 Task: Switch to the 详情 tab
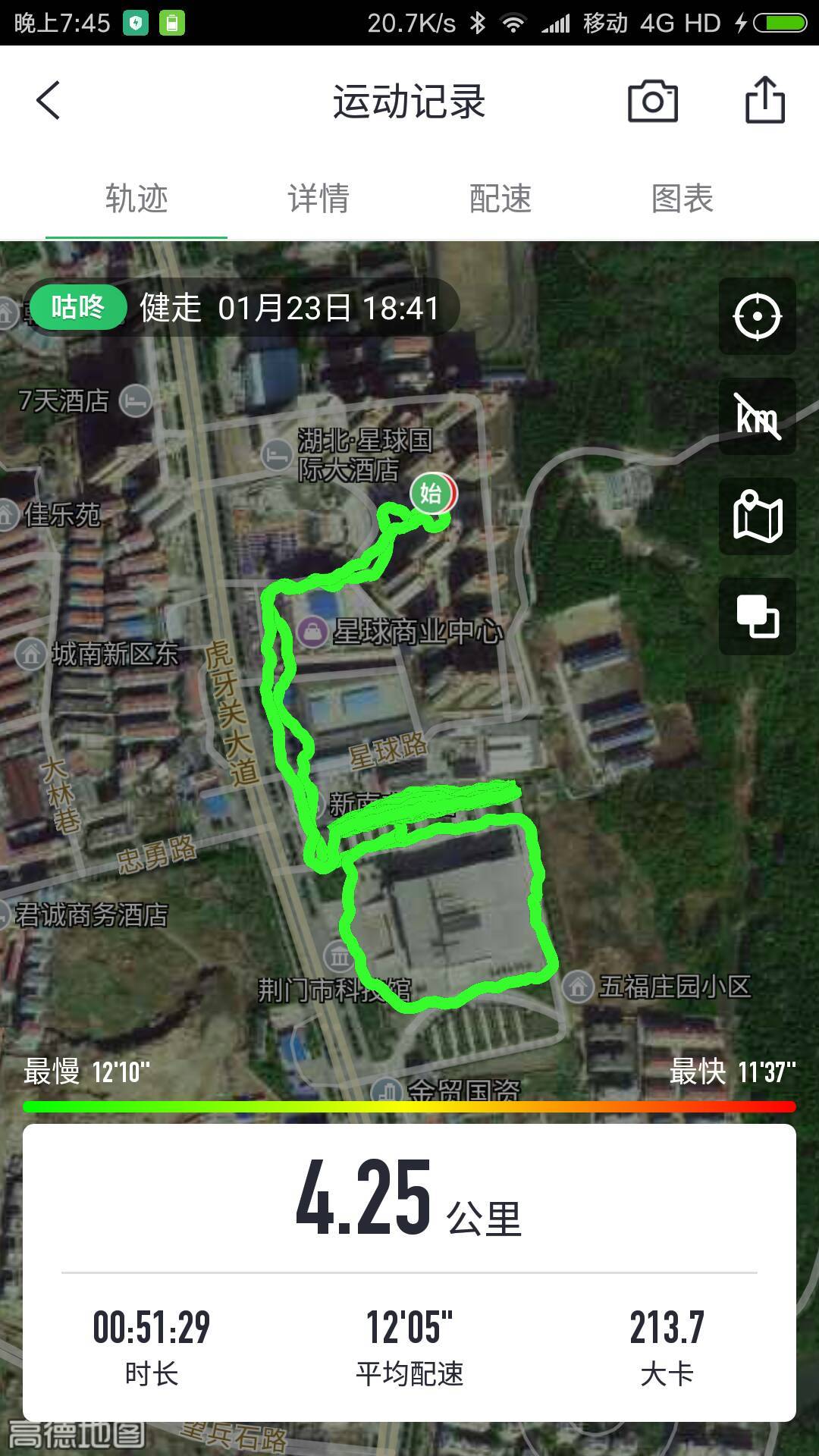pyautogui.click(x=318, y=199)
